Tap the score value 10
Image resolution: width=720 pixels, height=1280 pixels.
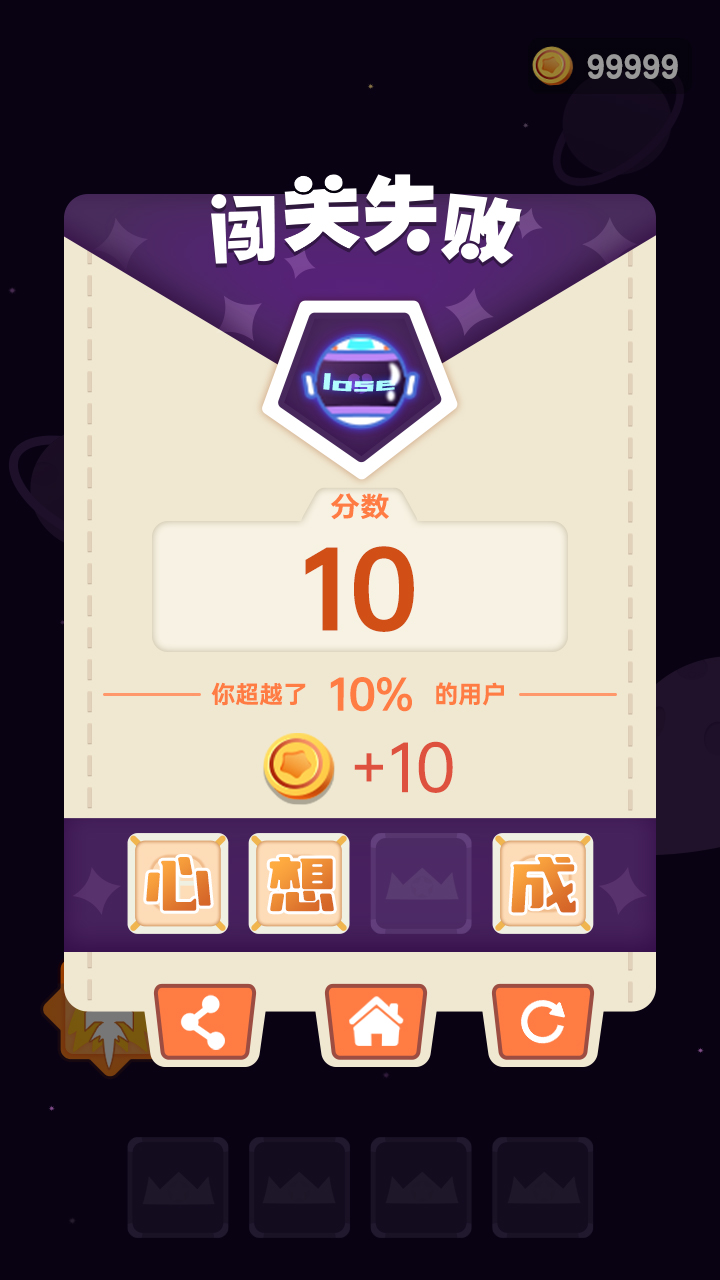click(360, 588)
